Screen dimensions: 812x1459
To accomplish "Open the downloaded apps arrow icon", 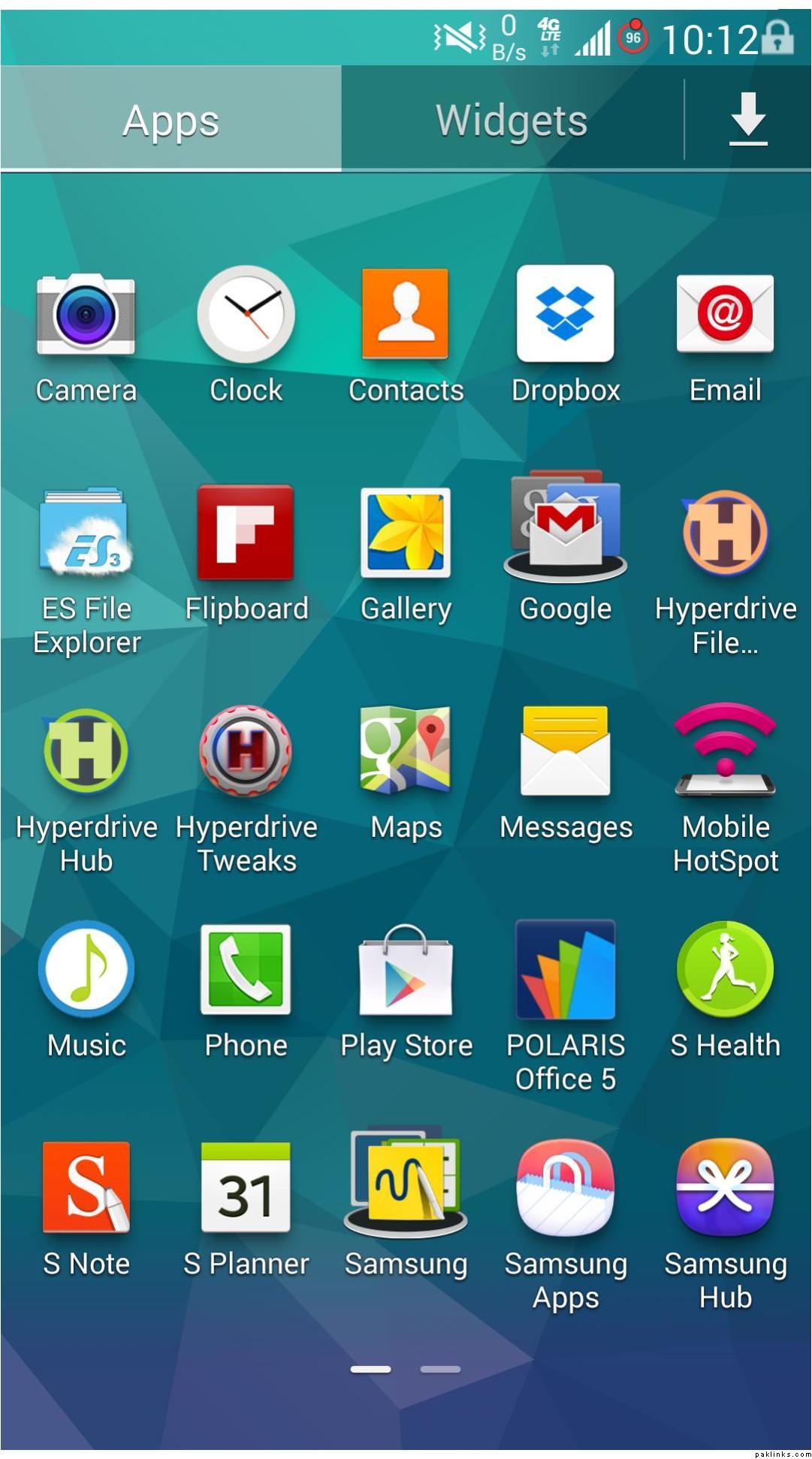I will tap(747, 119).
